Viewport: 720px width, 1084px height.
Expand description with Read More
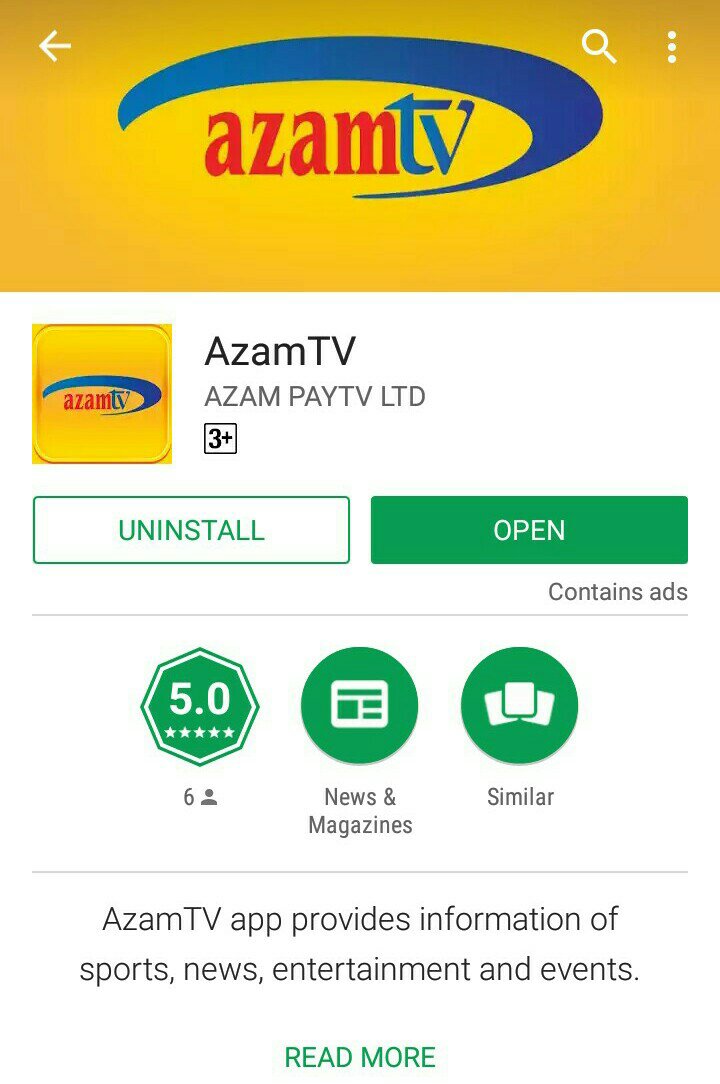pos(360,1057)
